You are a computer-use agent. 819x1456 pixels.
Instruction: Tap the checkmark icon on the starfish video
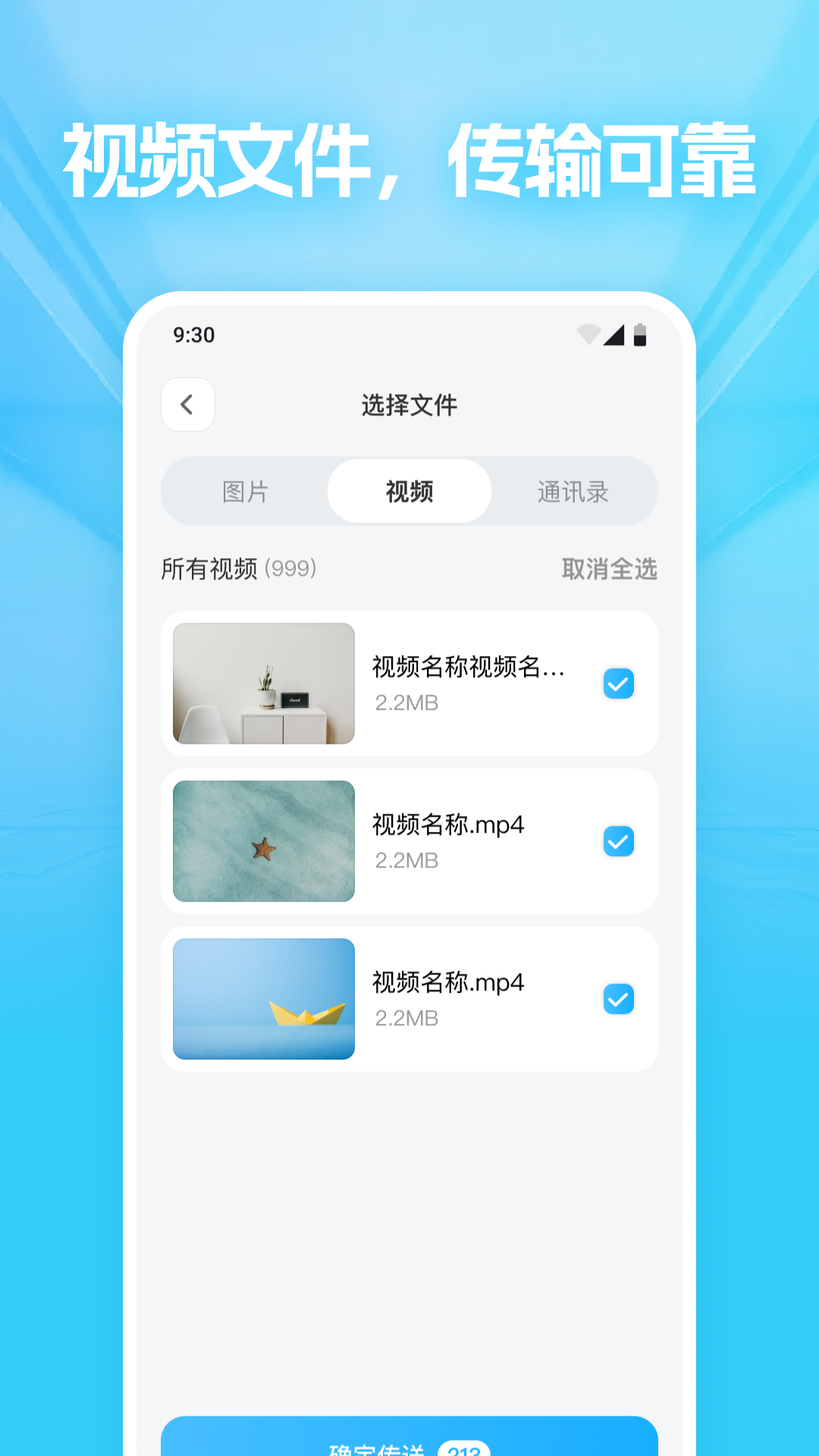tap(619, 840)
